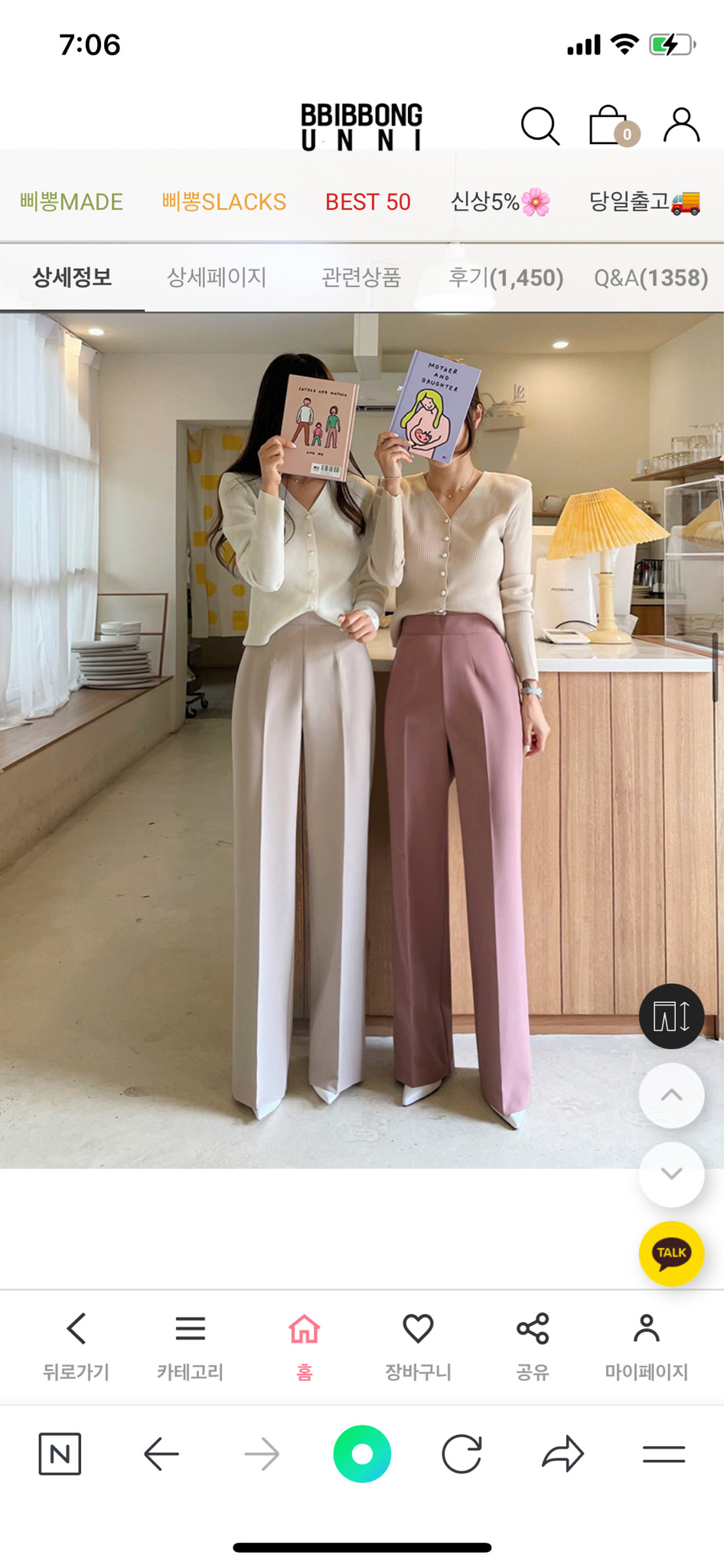Open the user account icon
The image size is (724, 1568).
[x=681, y=126]
